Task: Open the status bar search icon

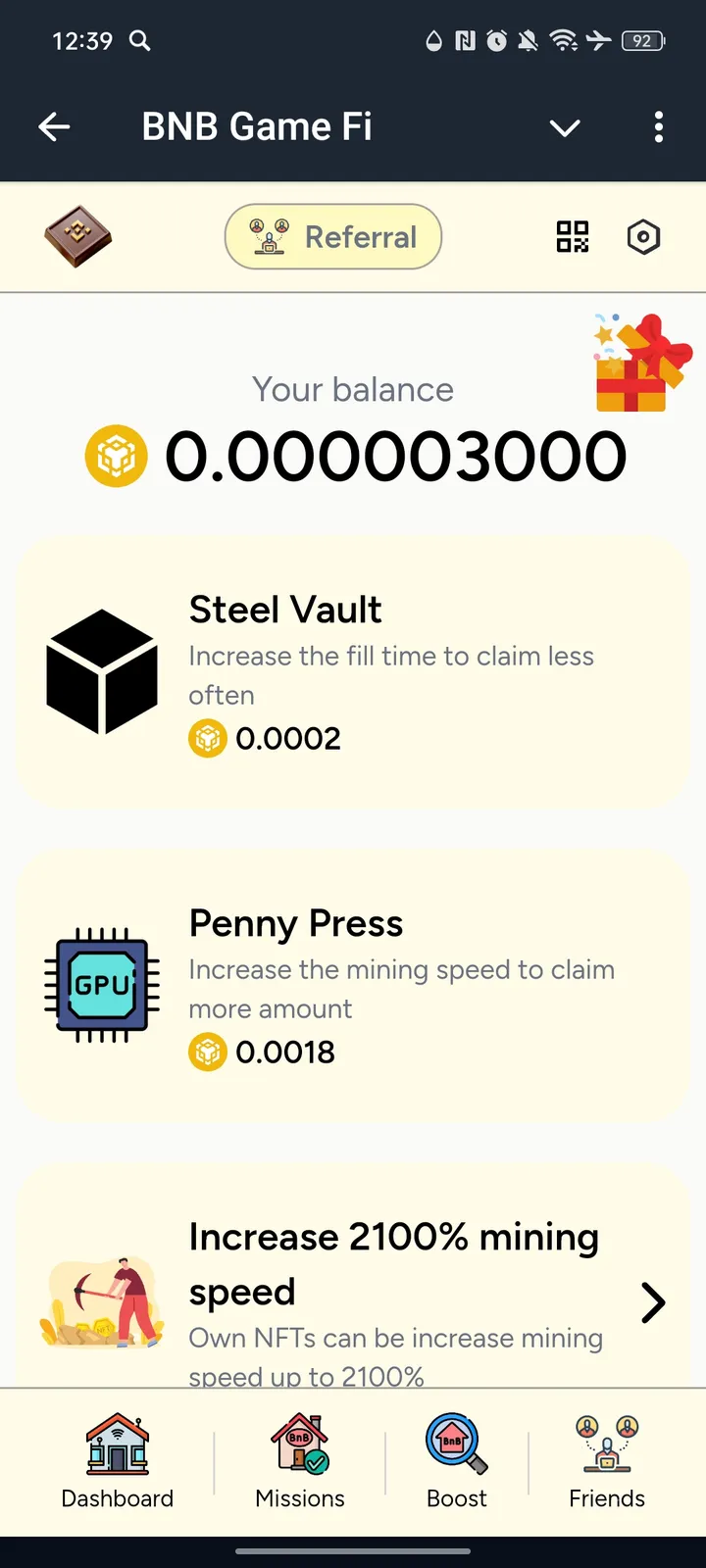Action: pyautogui.click(x=138, y=41)
